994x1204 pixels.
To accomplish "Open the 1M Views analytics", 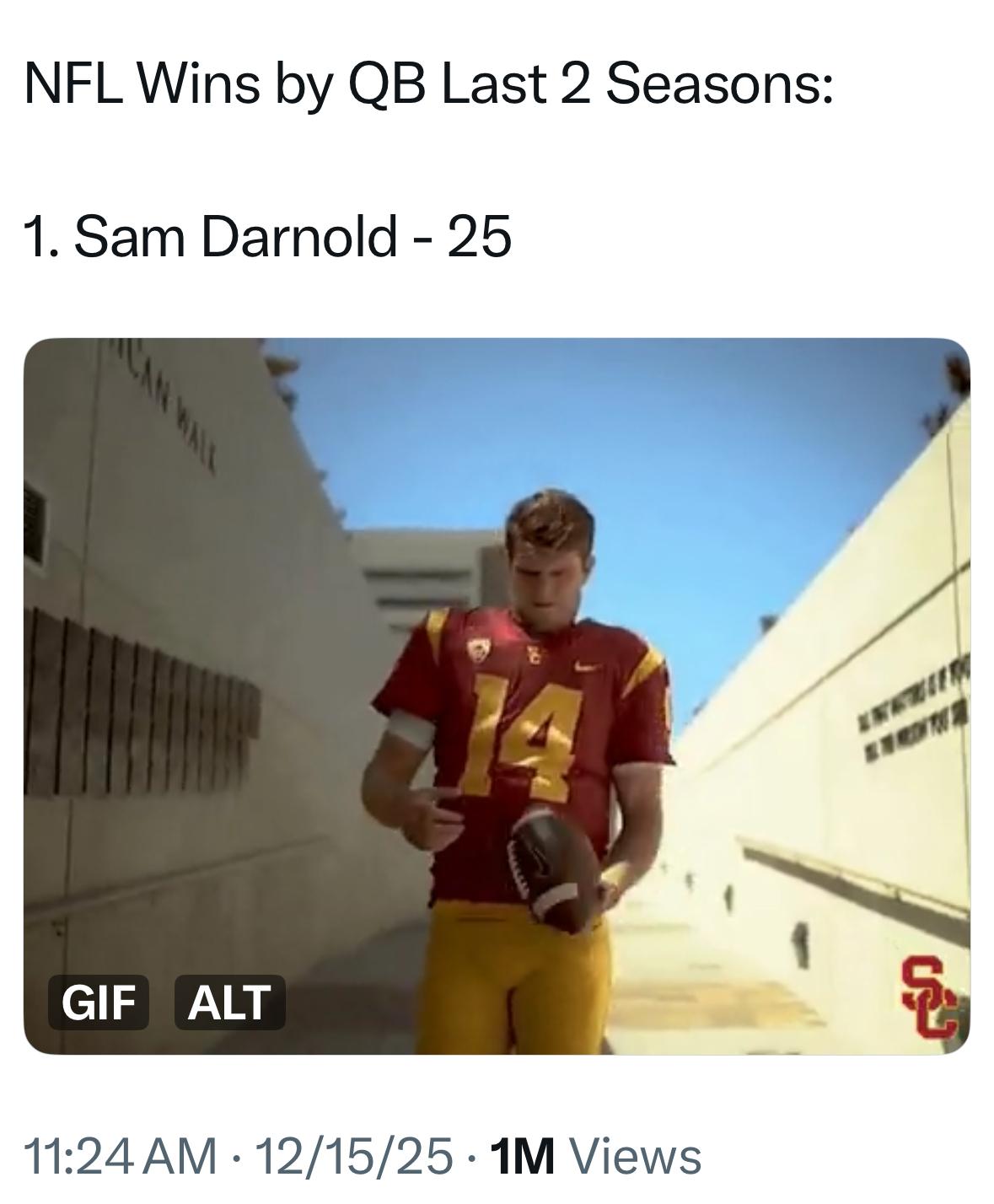I will pos(594,1156).
